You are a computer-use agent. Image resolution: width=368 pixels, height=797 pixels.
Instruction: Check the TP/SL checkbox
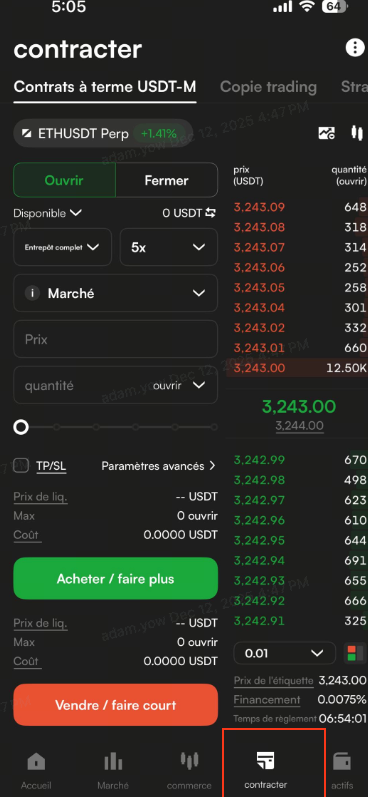[21, 466]
